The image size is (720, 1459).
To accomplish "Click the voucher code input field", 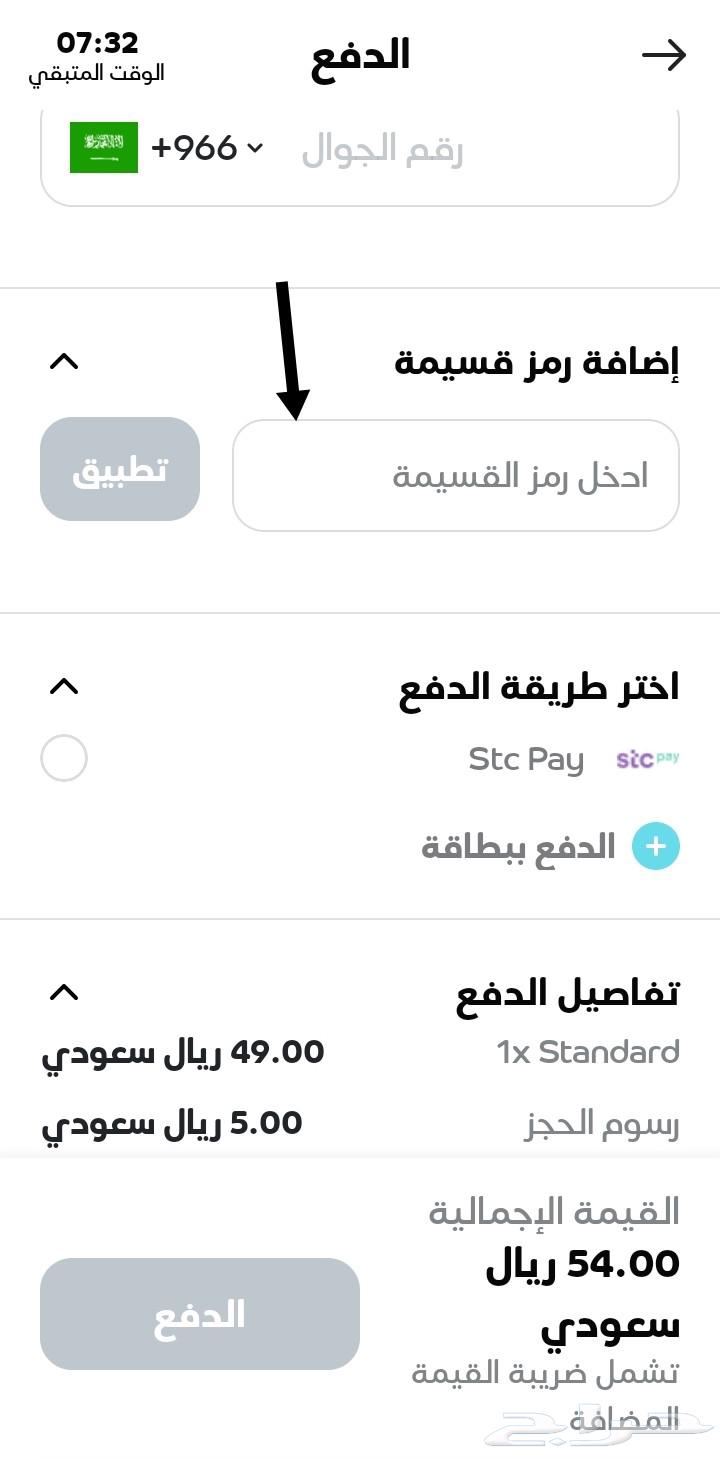I will pyautogui.click(x=455, y=474).
